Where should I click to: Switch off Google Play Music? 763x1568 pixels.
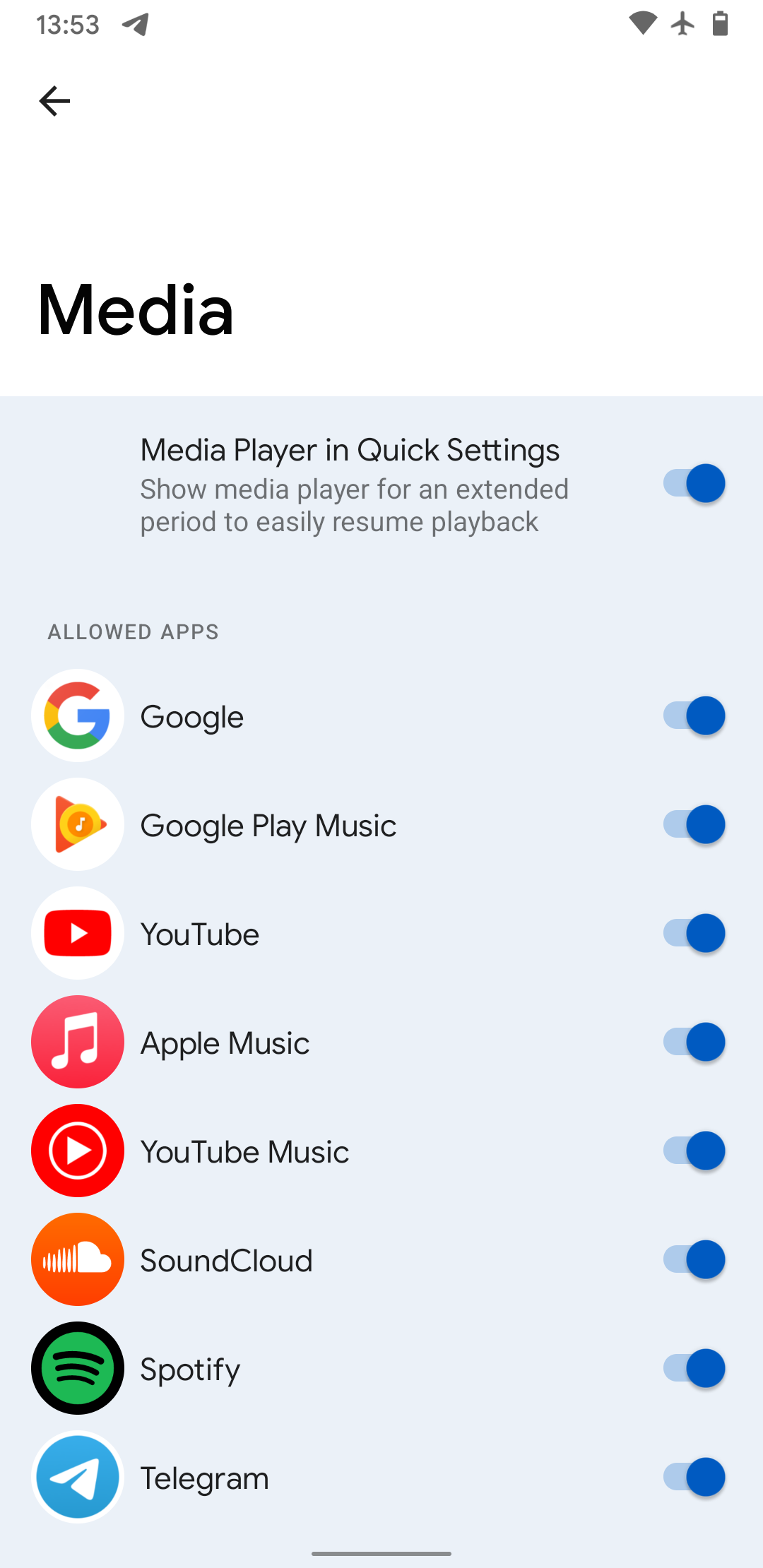tap(694, 825)
